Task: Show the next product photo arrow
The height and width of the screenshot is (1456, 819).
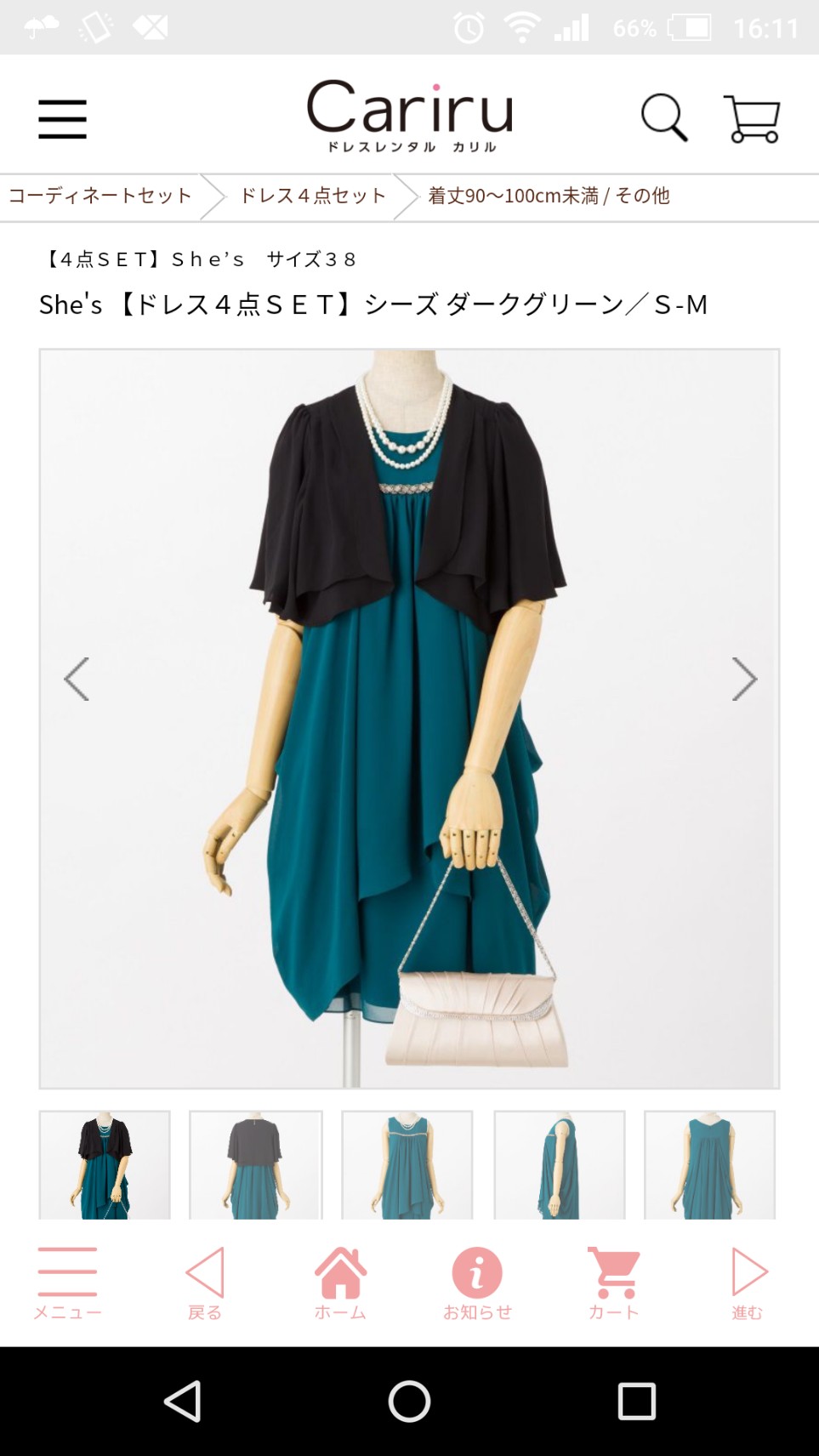Action: (744, 679)
